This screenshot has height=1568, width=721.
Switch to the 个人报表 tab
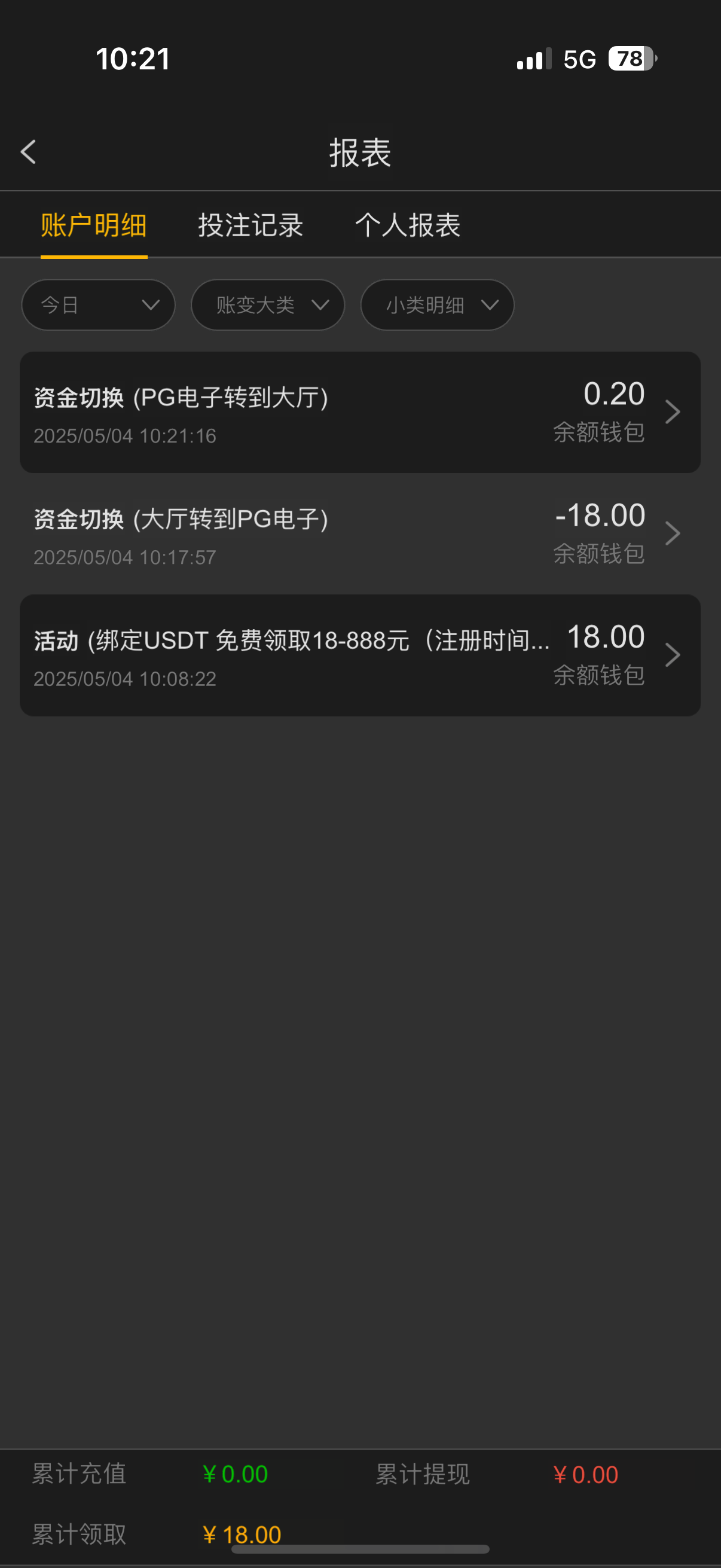pyautogui.click(x=408, y=225)
